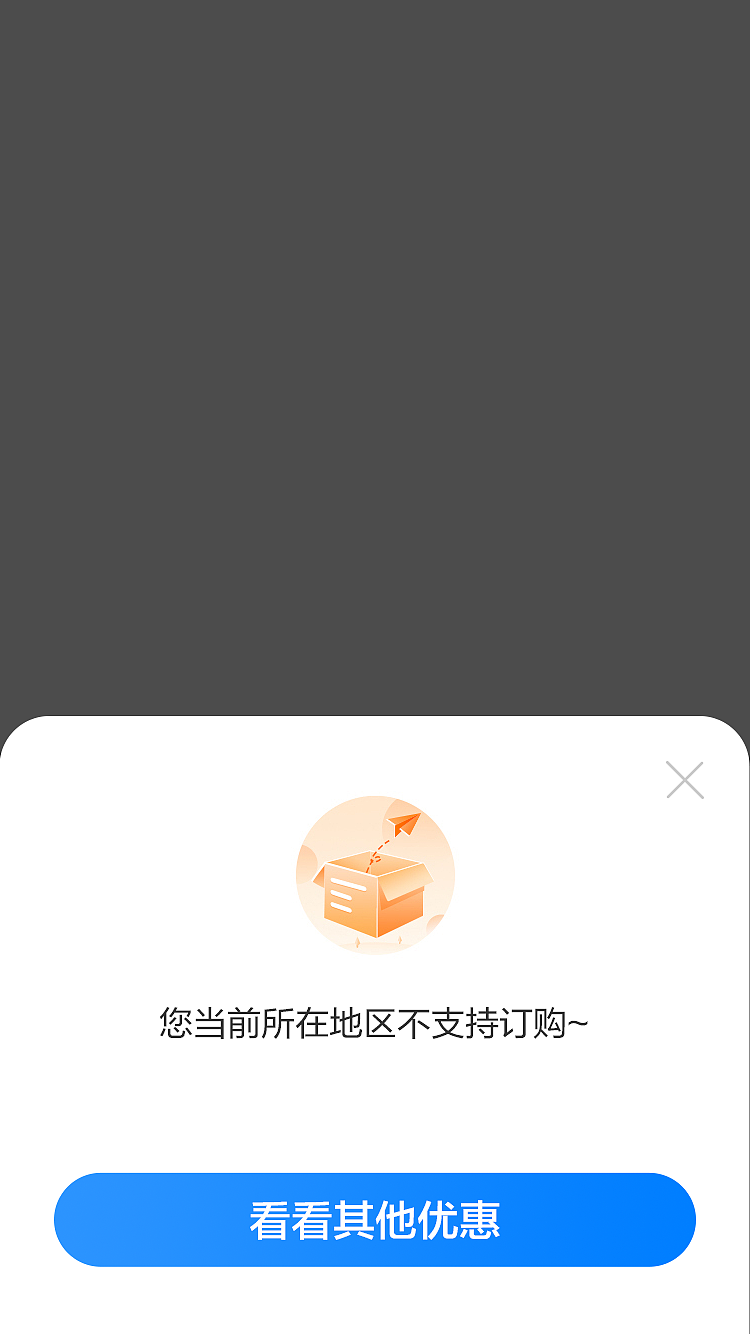The width and height of the screenshot is (750, 1334).
Task: Tap the paper airplane in the illustration
Action: [x=403, y=824]
